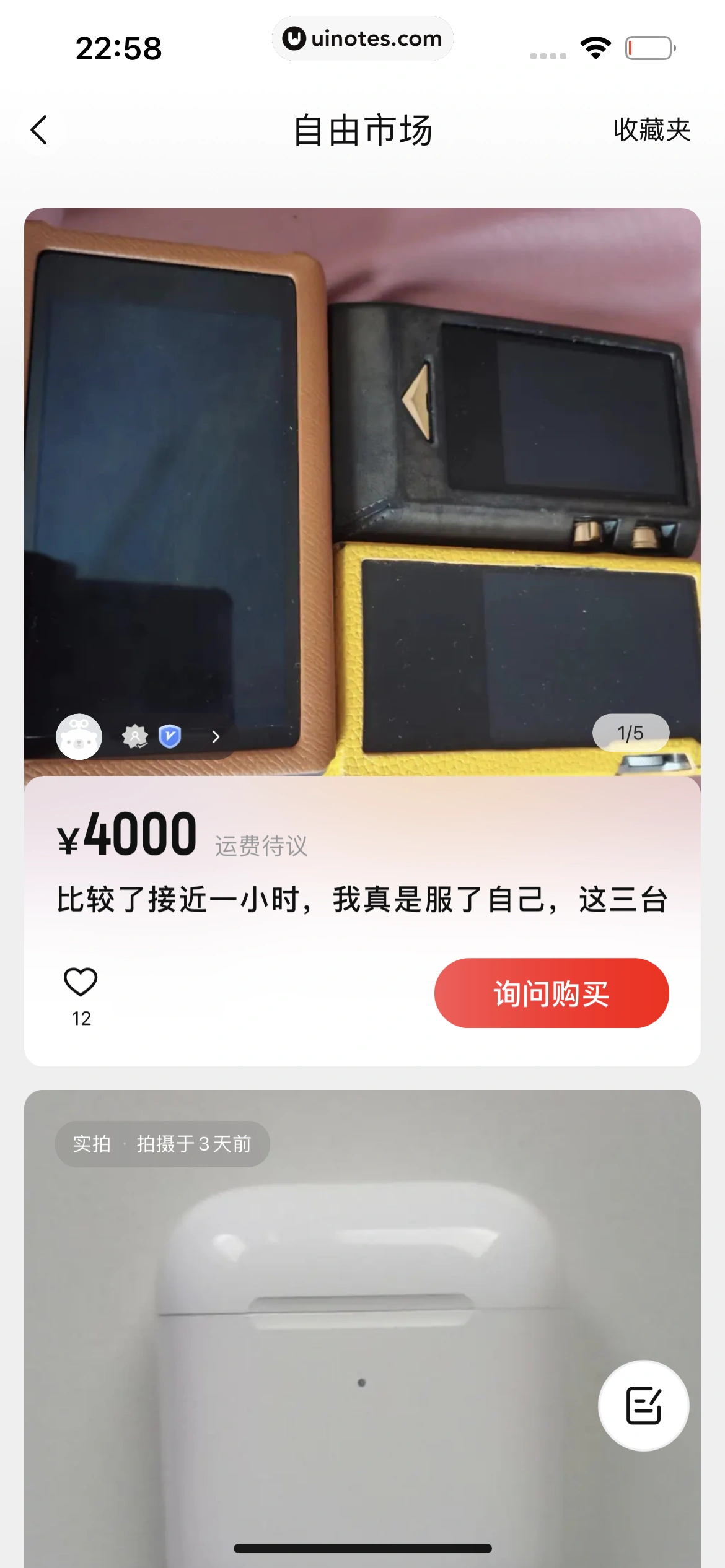Image resolution: width=725 pixels, height=1568 pixels.
Task: Tap the authentication badge icon beside the avatar
Action: [136, 736]
